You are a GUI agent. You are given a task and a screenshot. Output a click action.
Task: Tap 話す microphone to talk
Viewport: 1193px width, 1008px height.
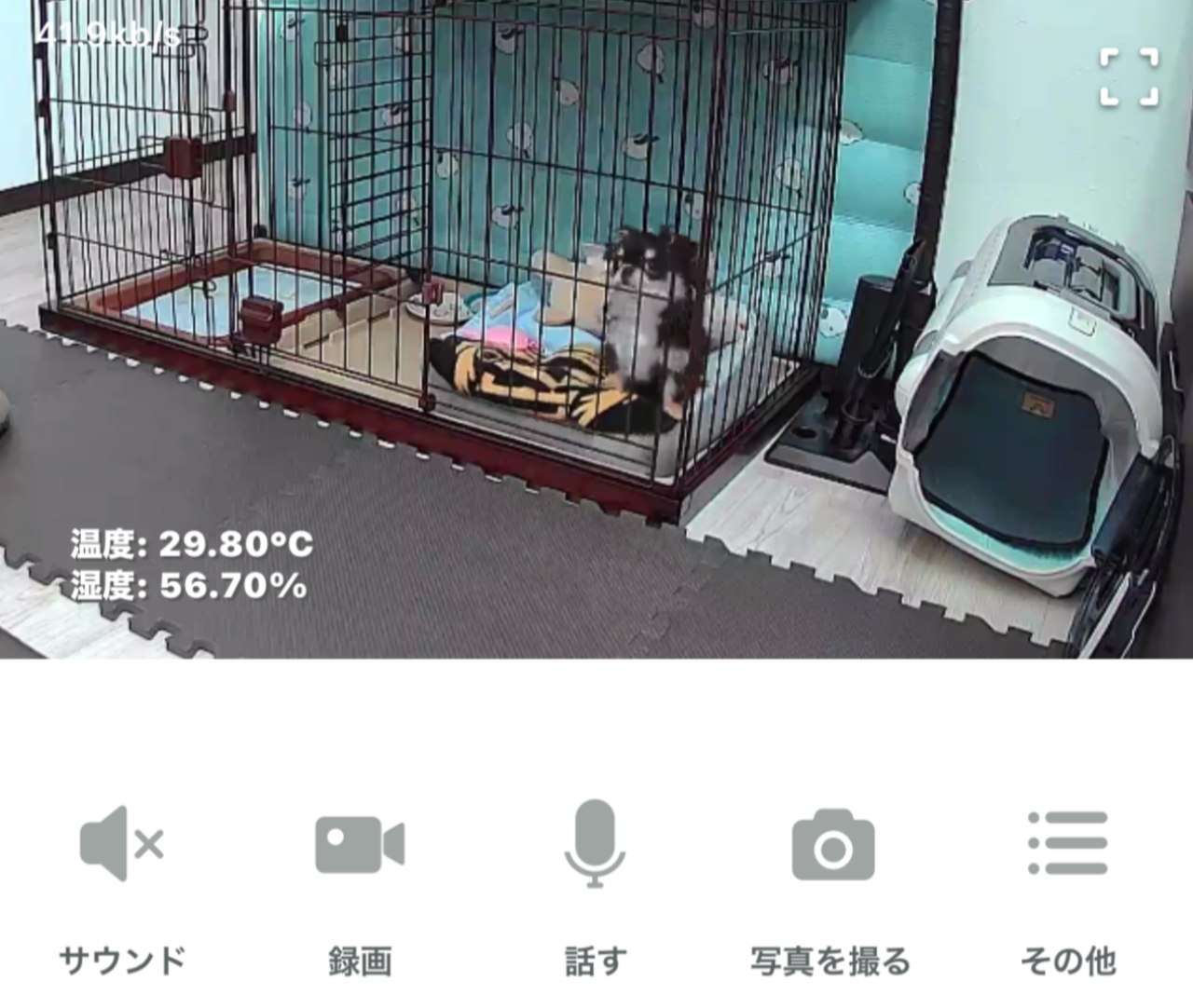[x=595, y=843]
